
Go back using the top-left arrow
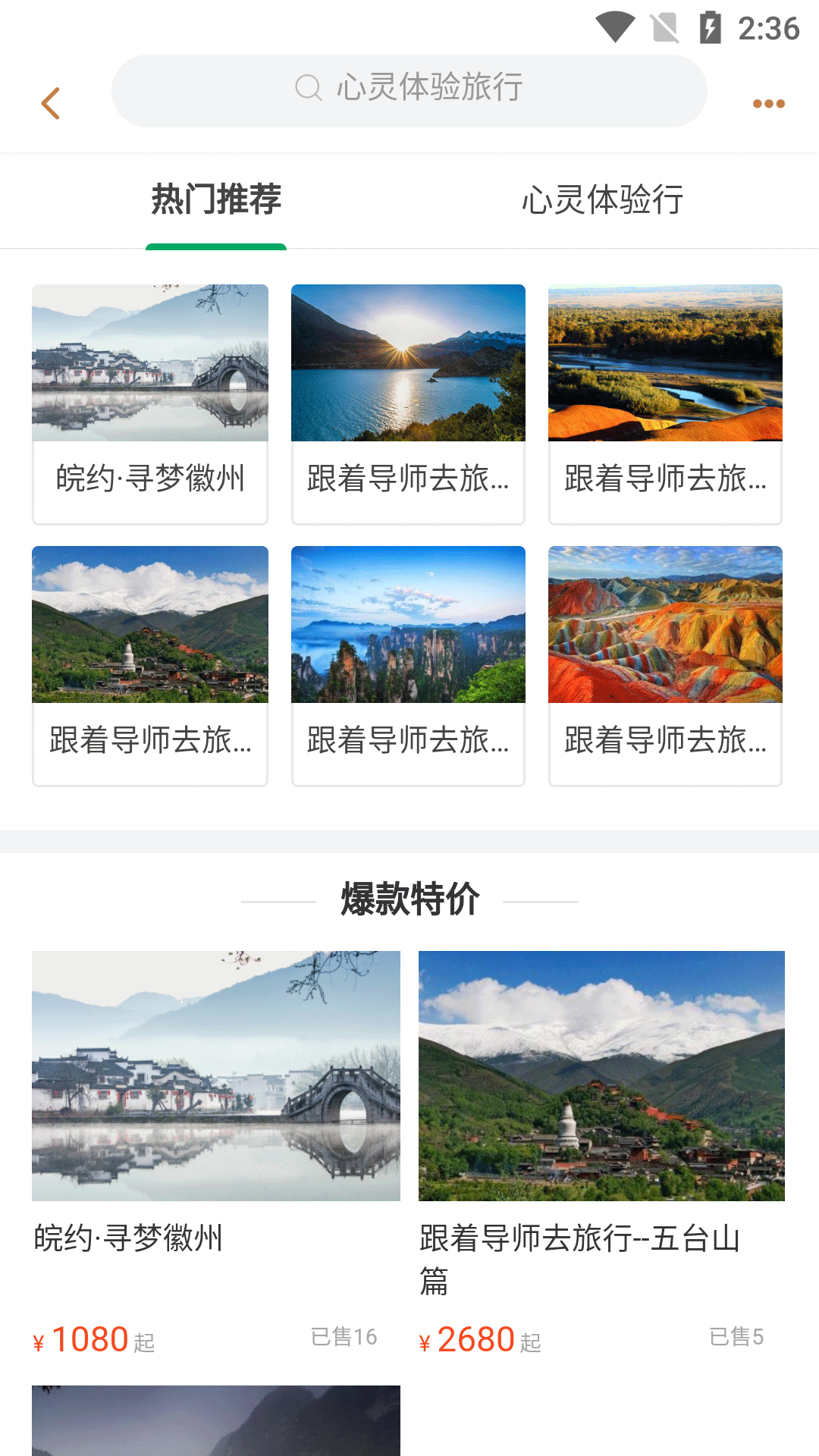(x=51, y=103)
